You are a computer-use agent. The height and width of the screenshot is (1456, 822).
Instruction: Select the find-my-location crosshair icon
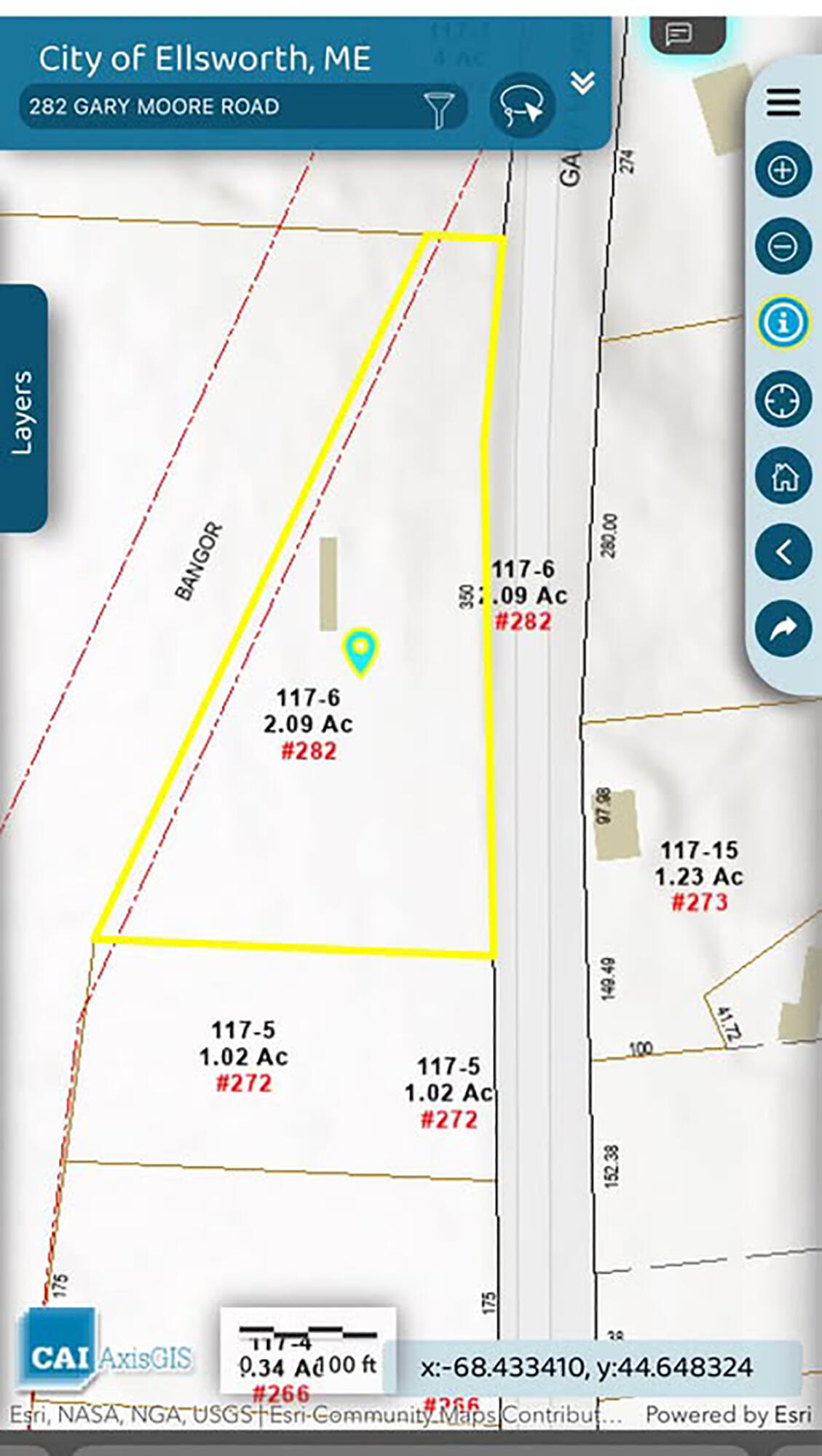785,398
